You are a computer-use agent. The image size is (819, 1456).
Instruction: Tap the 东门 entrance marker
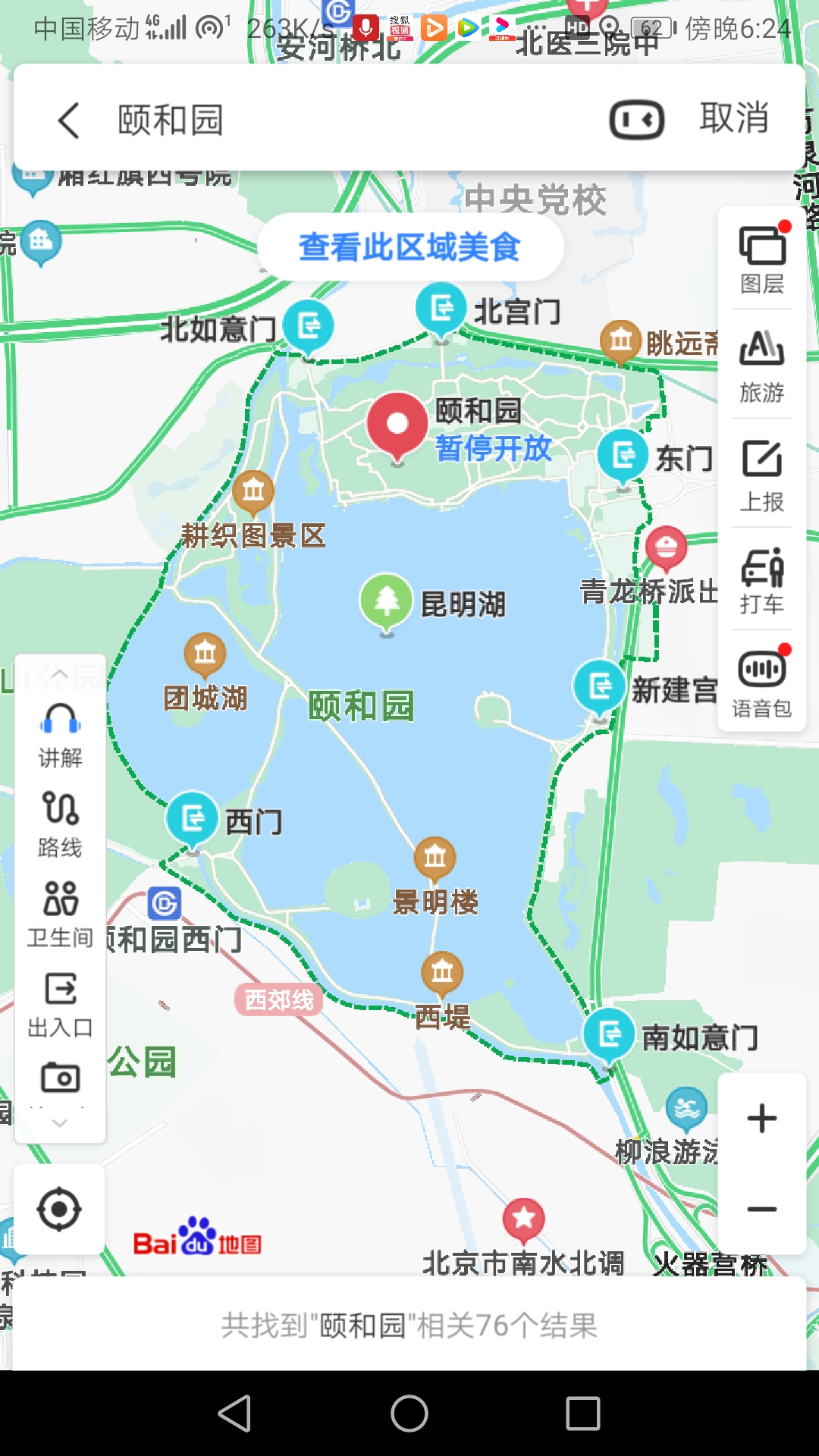coord(623,455)
